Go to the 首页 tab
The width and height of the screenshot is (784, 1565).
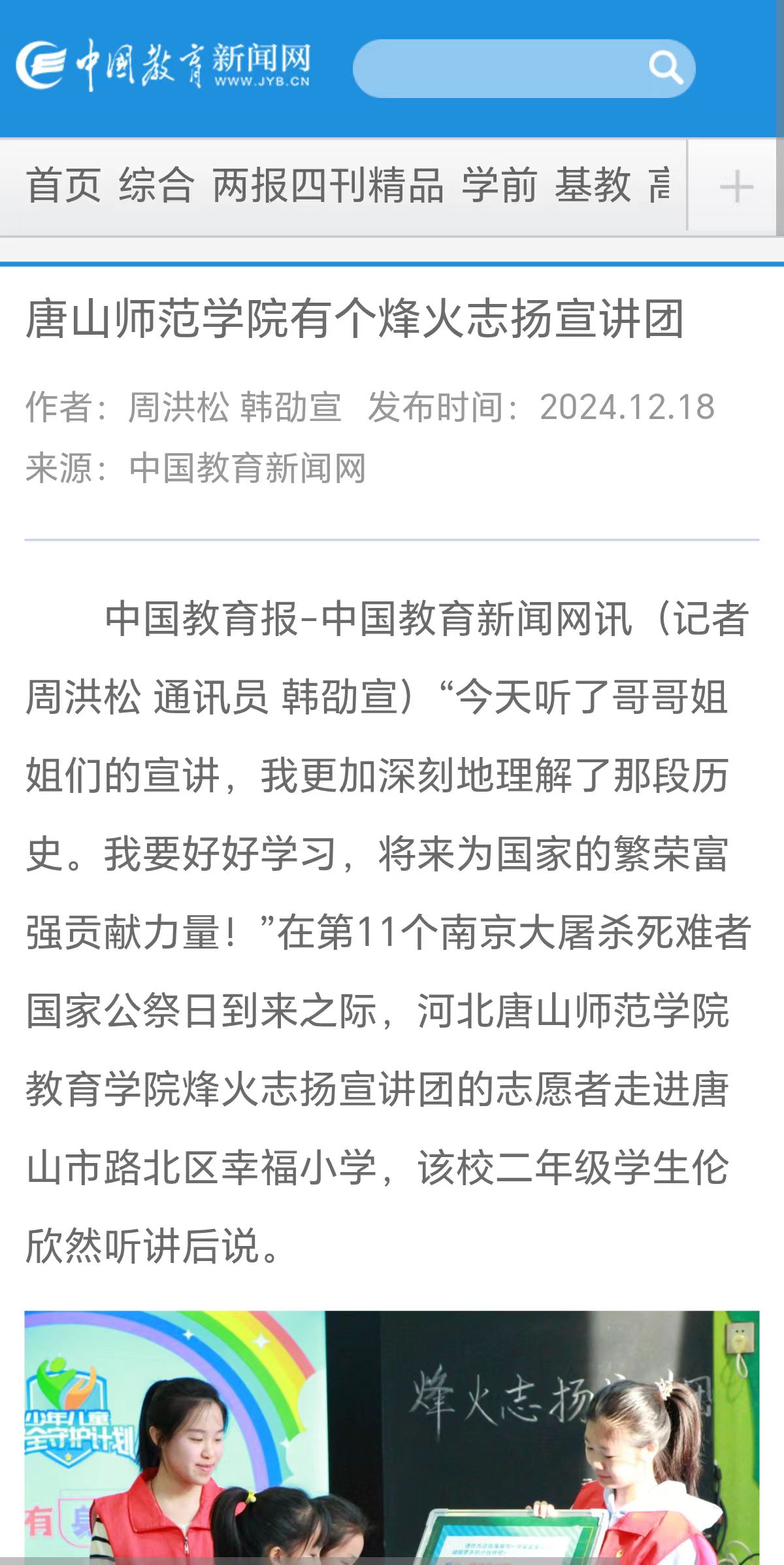63,186
